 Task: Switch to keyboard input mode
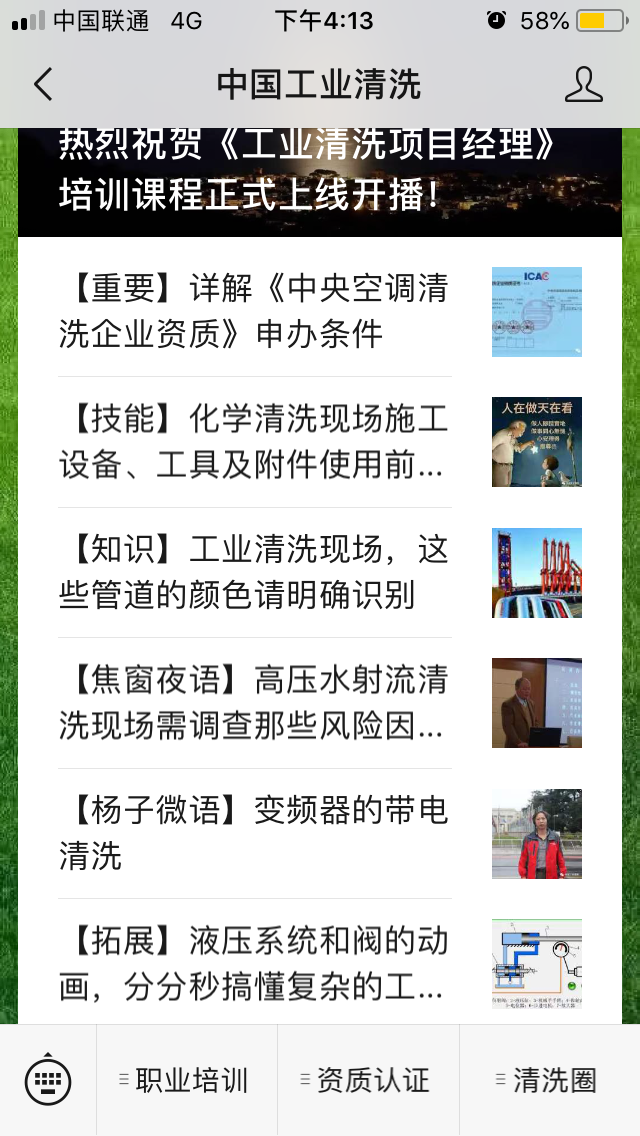pos(48,1080)
